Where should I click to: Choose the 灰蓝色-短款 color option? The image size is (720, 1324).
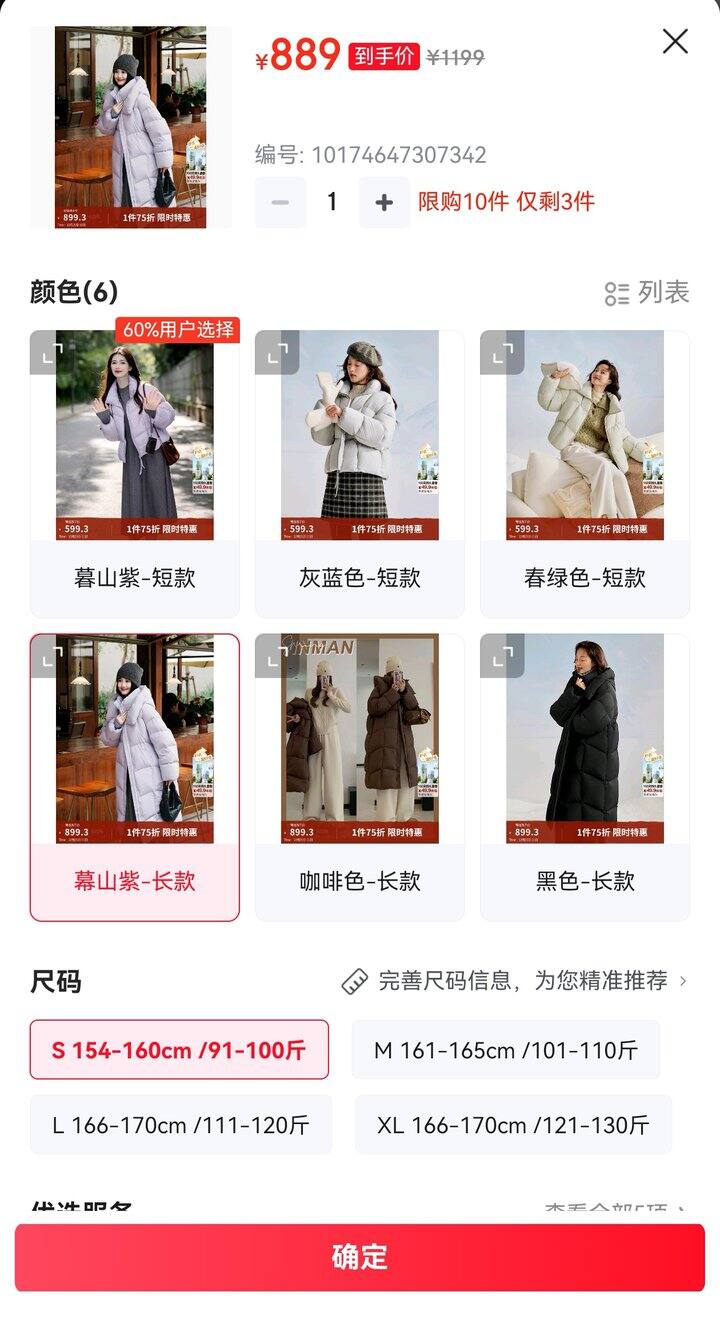pos(359,474)
